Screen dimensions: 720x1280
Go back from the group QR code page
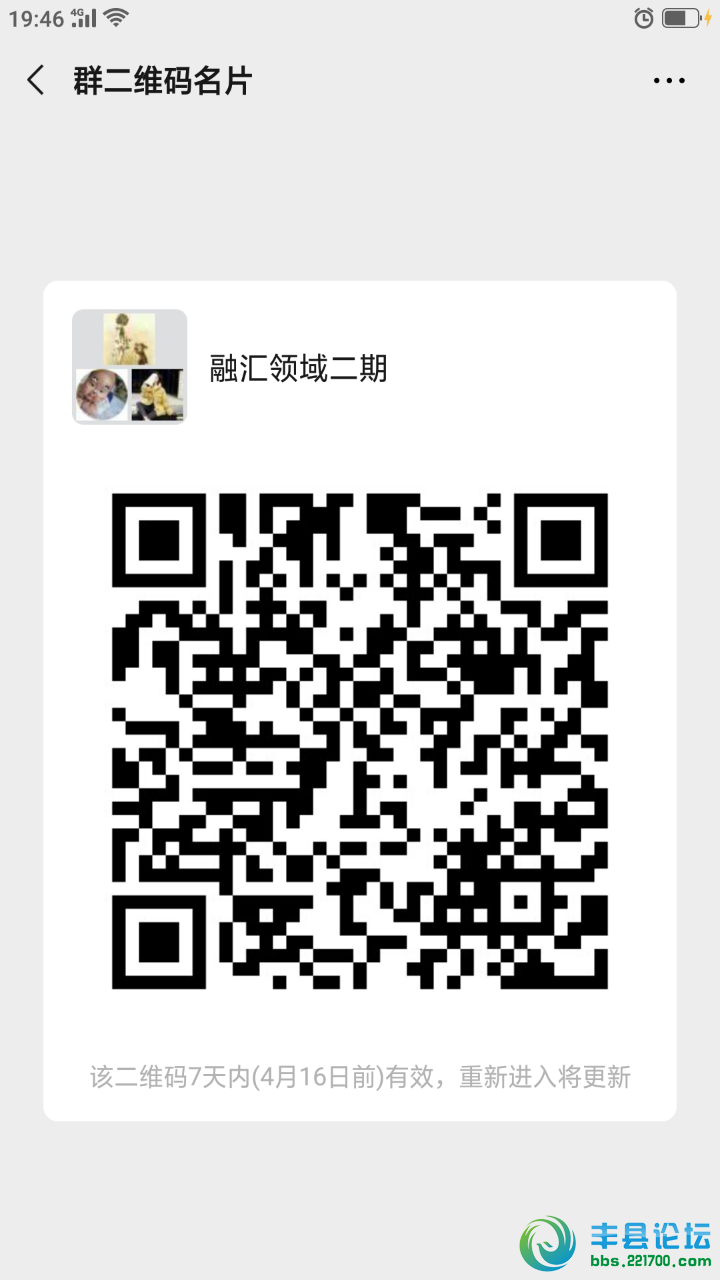pos(36,80)
